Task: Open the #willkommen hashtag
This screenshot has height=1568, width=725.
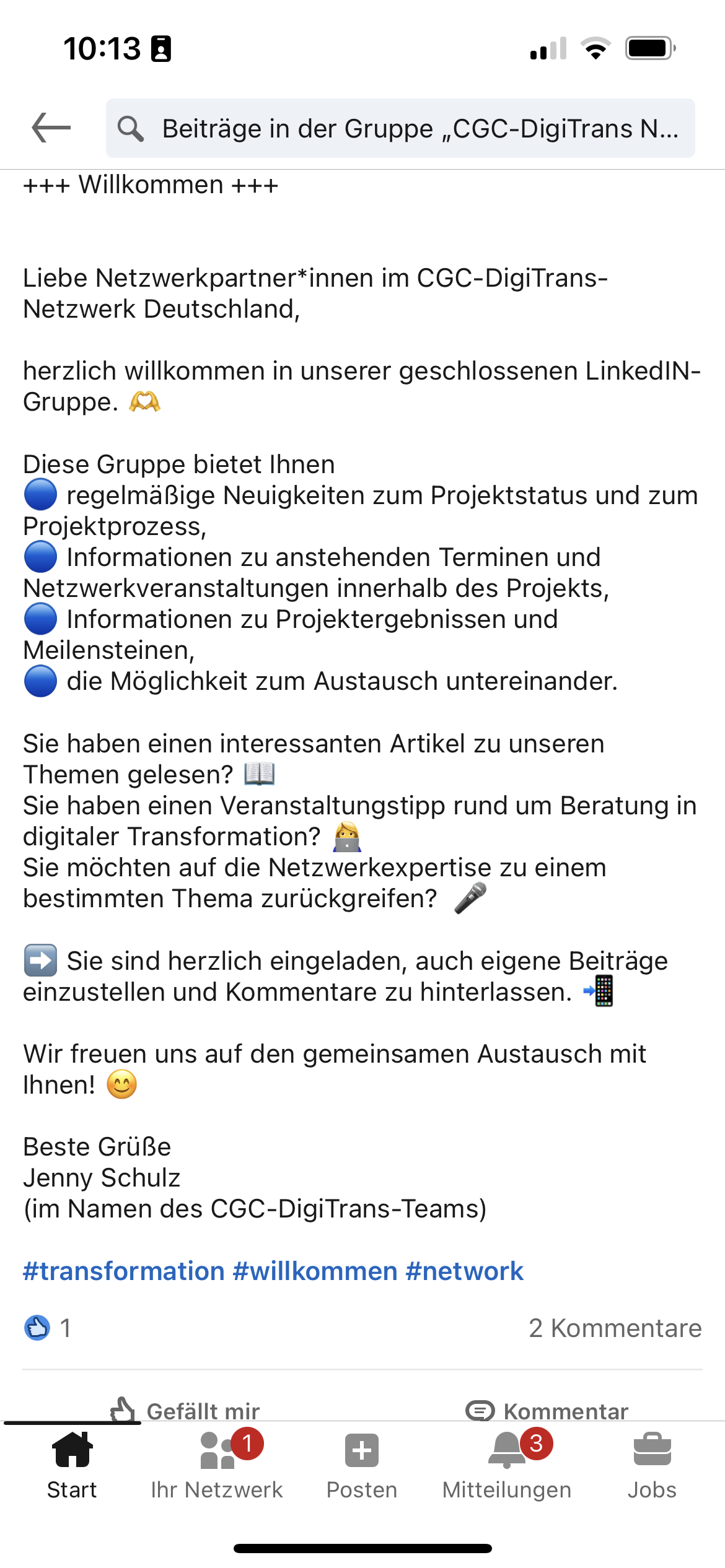Action: (315, 1271)
